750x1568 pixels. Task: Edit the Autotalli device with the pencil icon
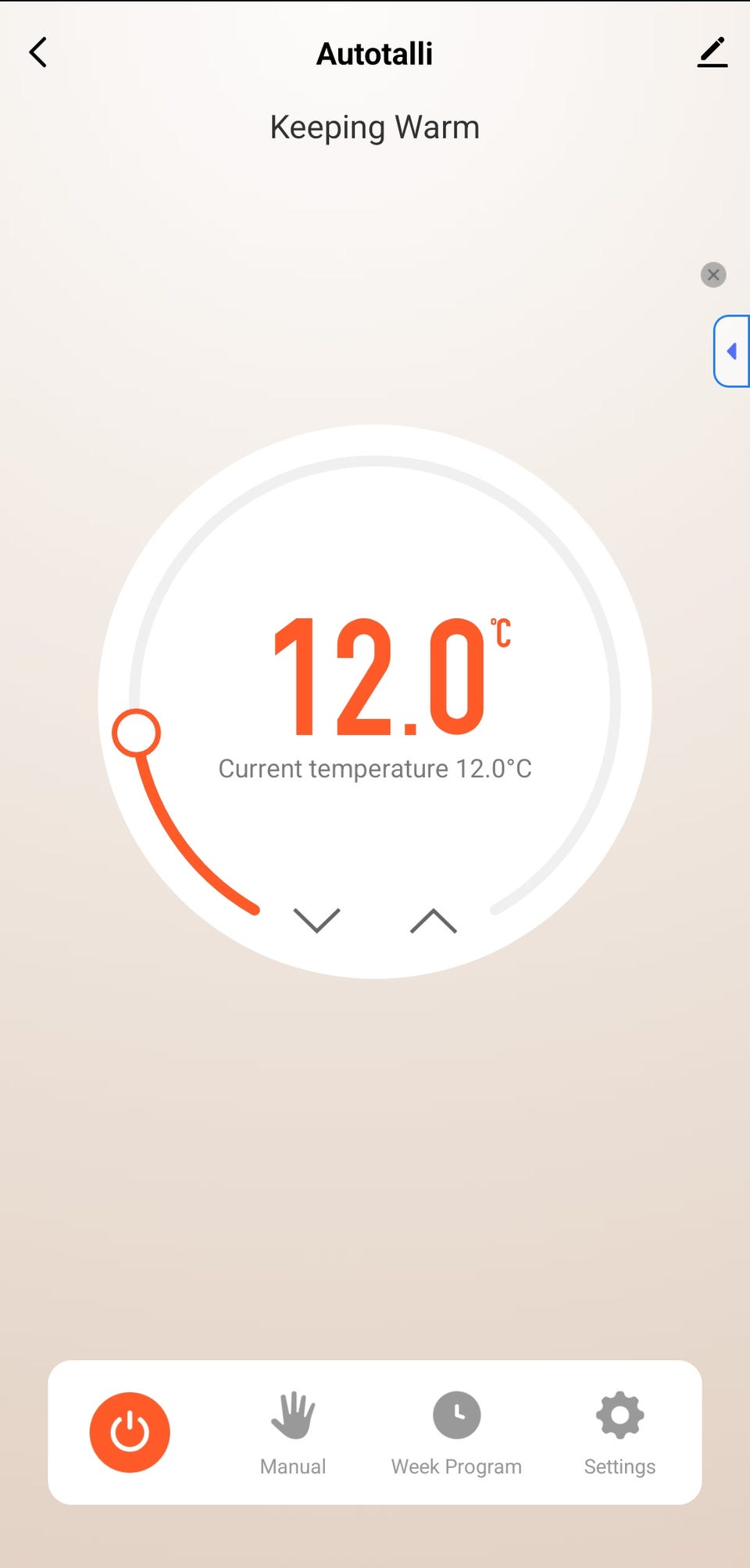click(712, 52)
